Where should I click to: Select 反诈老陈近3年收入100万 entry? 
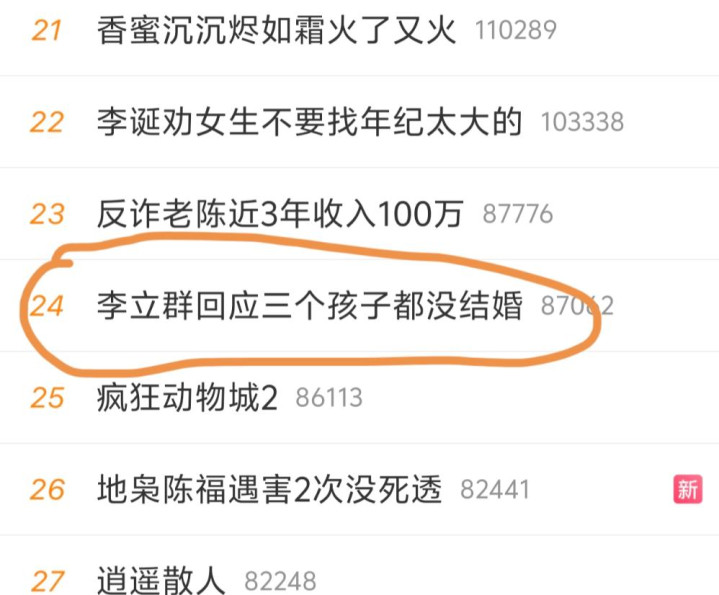tap(281, 214)
